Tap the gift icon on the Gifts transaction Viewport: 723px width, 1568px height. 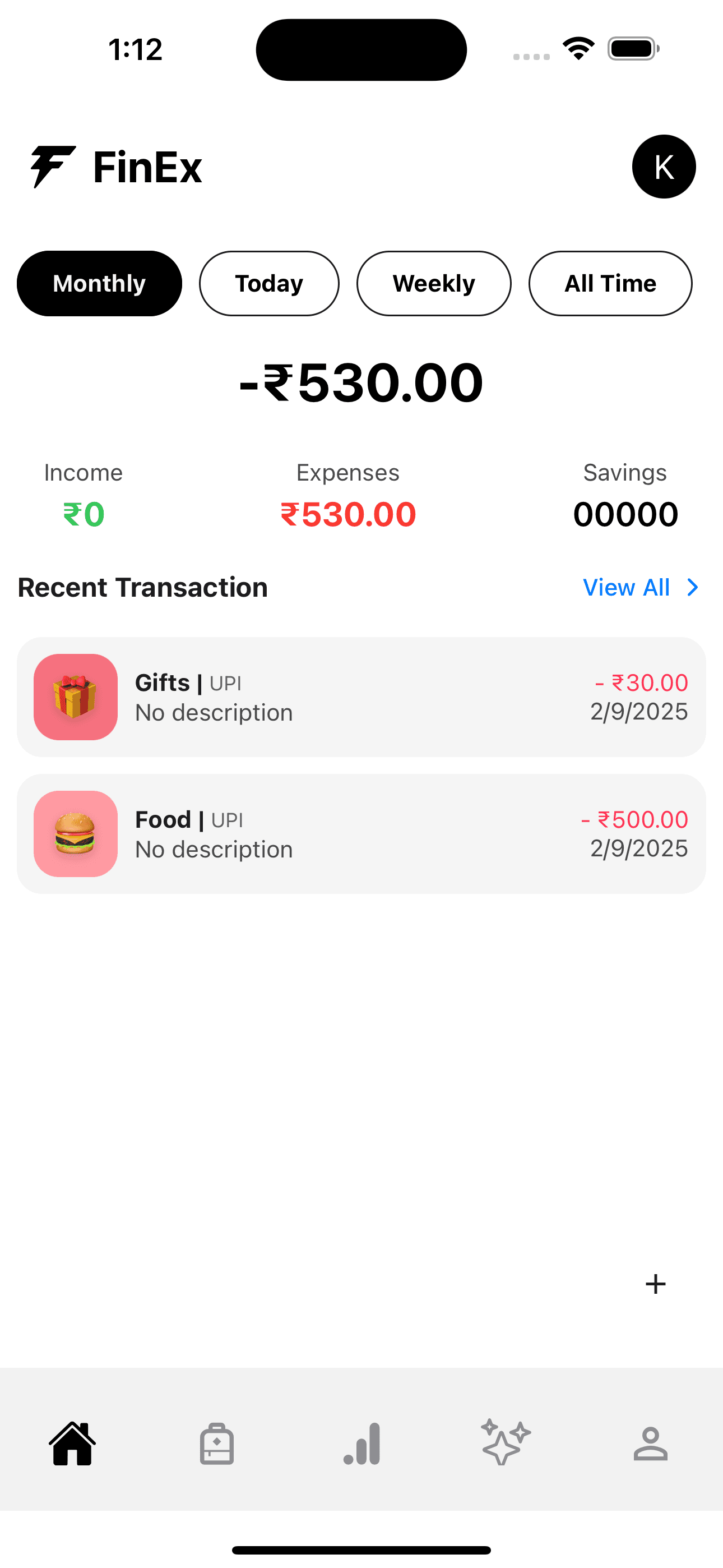coord(75,697)
